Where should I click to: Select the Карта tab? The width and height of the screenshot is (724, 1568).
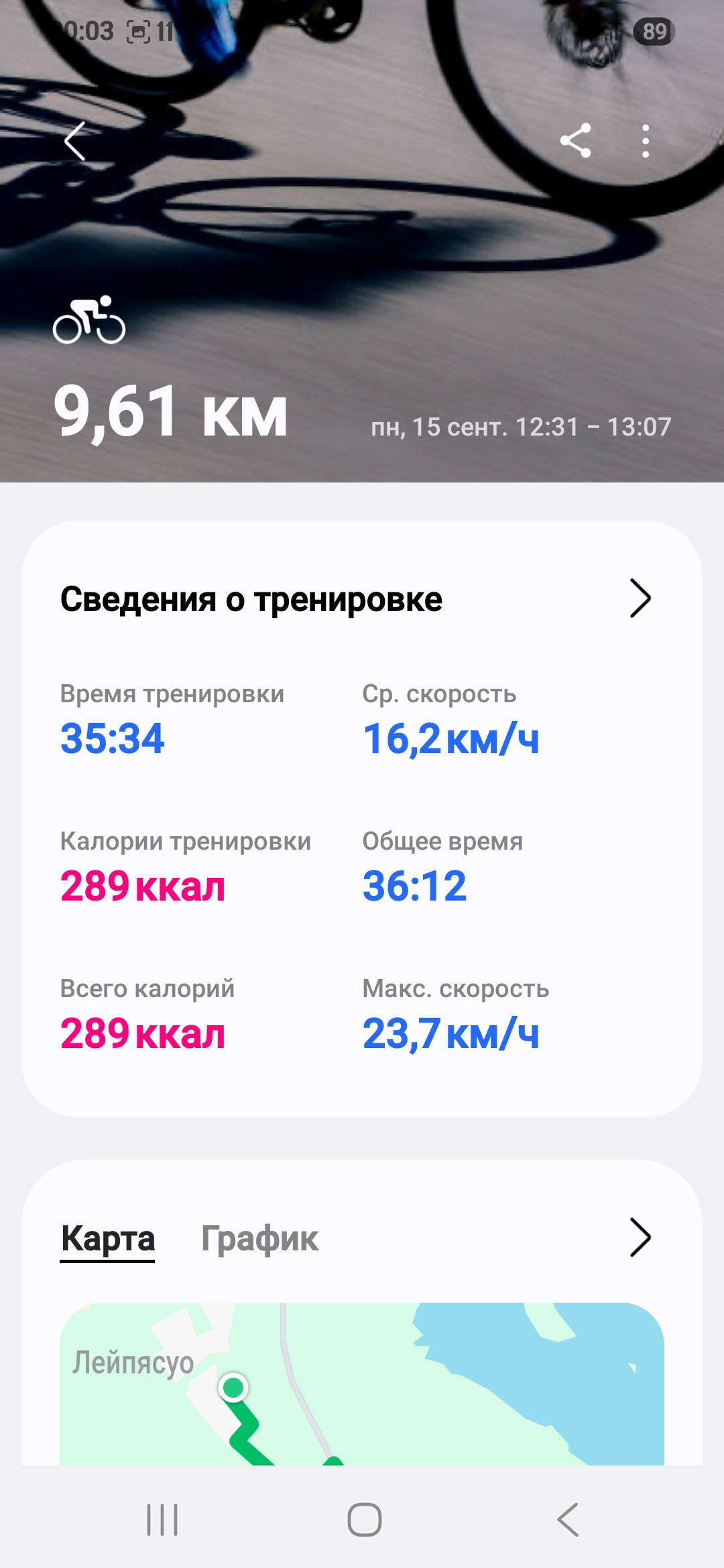(108, 1238)
